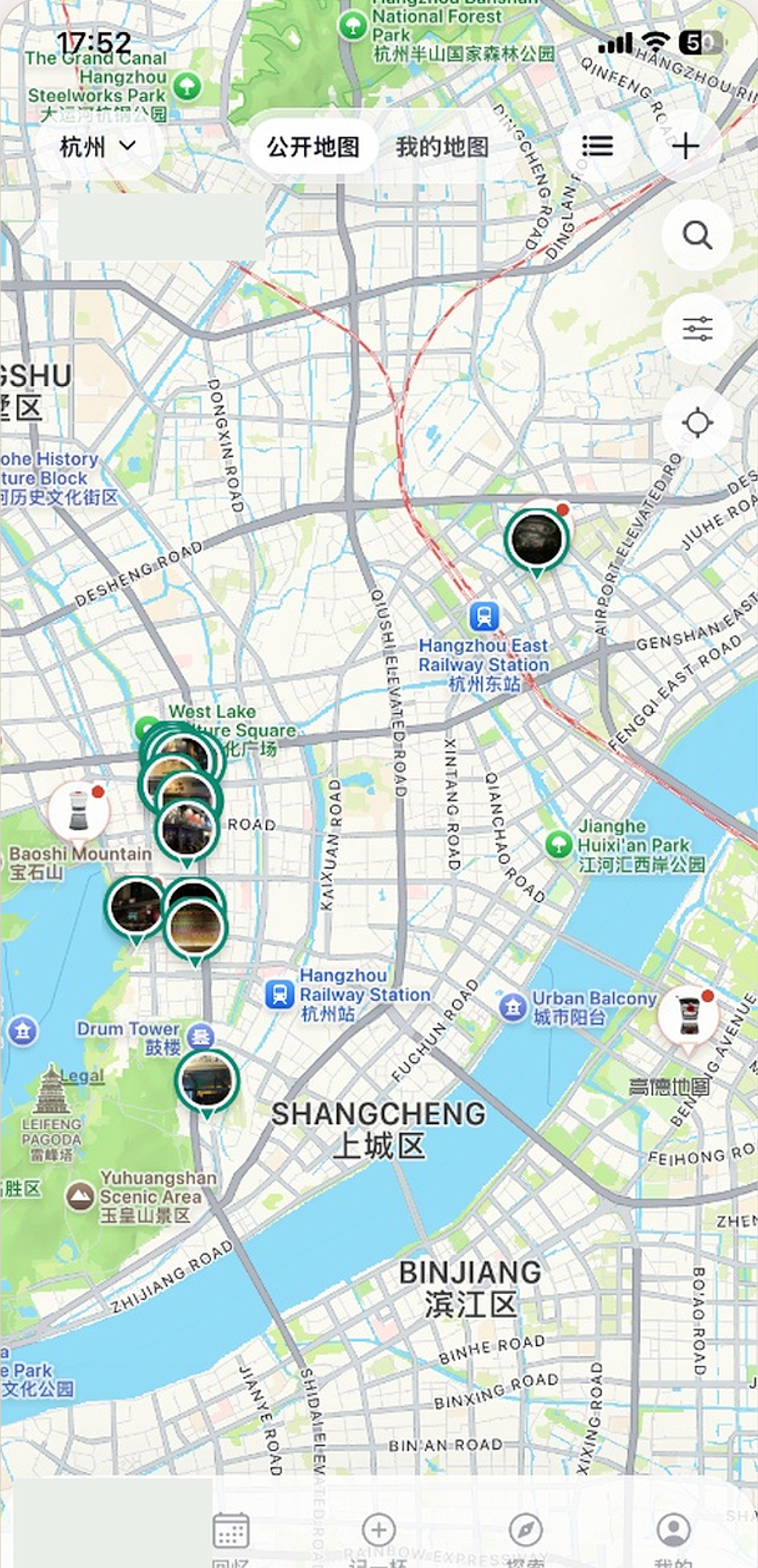Open the photo pin near Drum Tower
The height and width of the screenshot is (1568, 758).
click(x=207, y=1083)
